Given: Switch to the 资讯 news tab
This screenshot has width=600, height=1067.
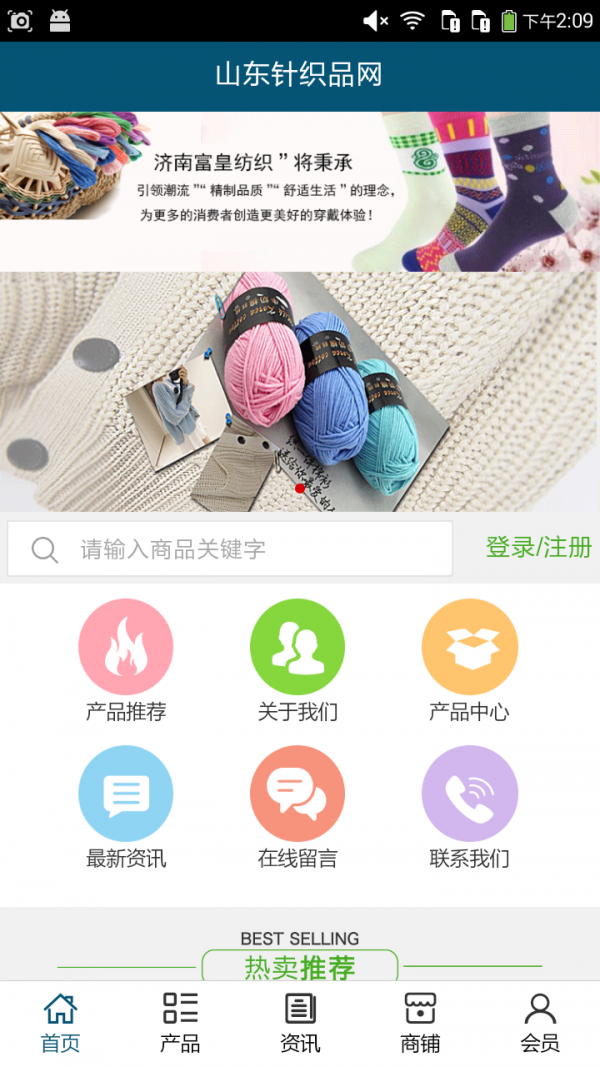Looking at the screenshot, I should click(300, 1023).
